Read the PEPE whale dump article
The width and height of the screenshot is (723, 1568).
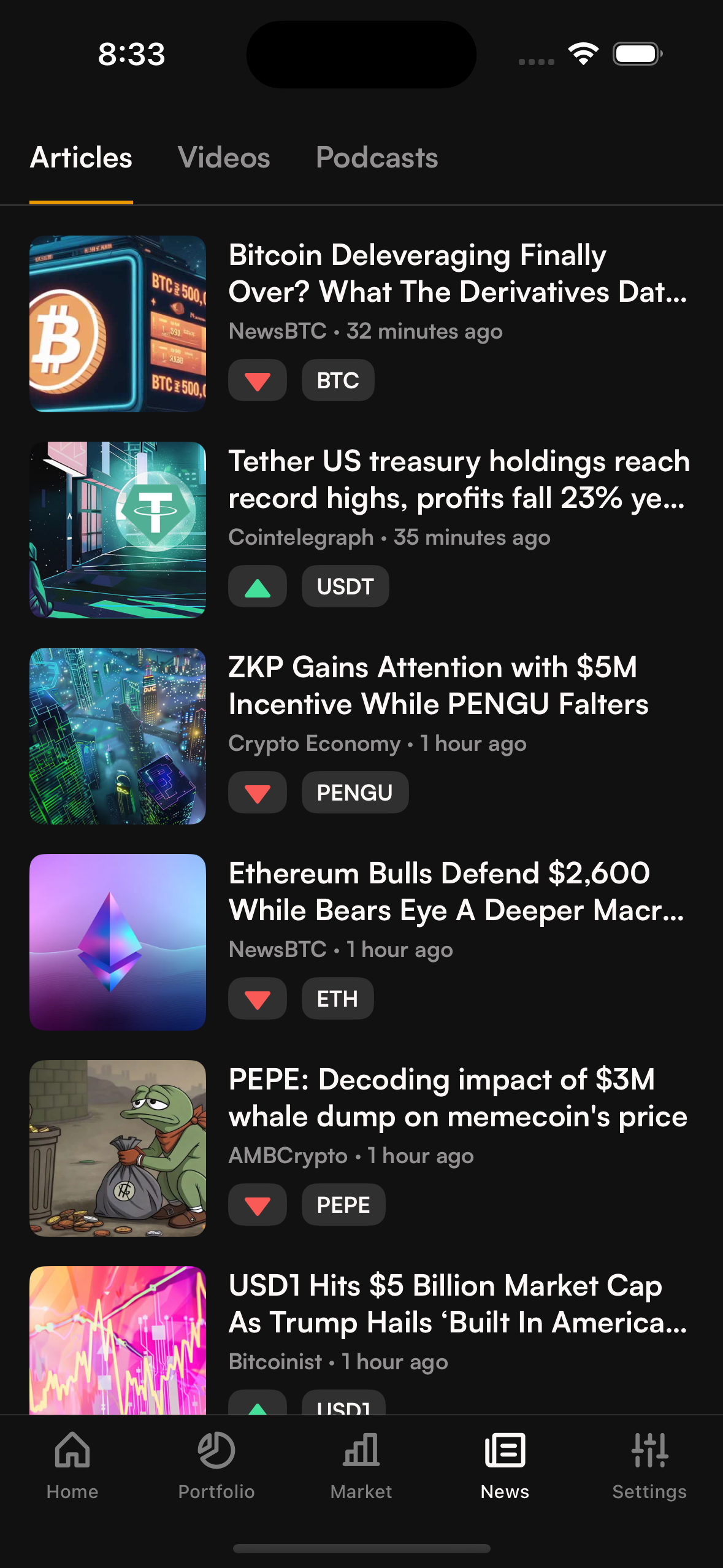(x=457, y=1098)
